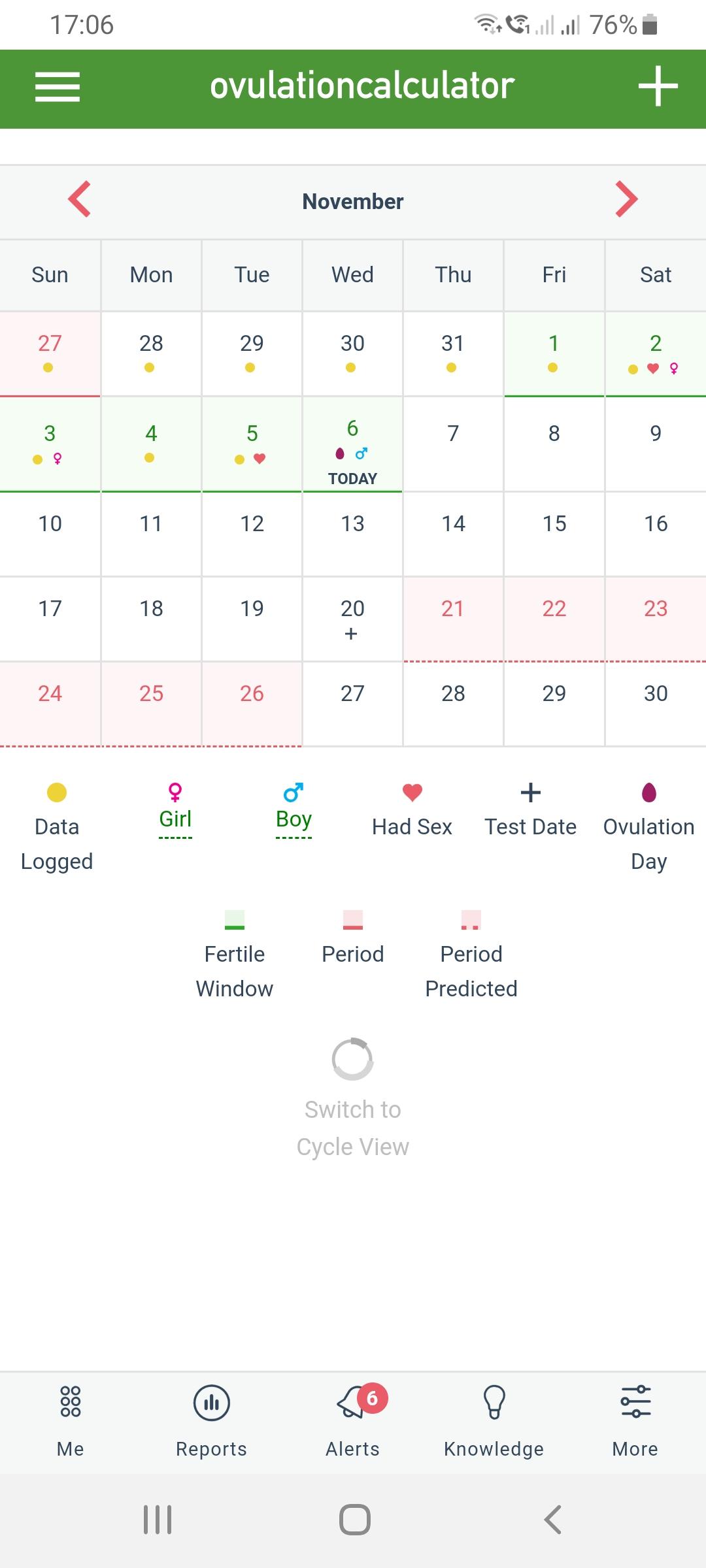Screen dimensions: 706x1568
Task: Select November 13 in the calendar
Action: [353, 534]
